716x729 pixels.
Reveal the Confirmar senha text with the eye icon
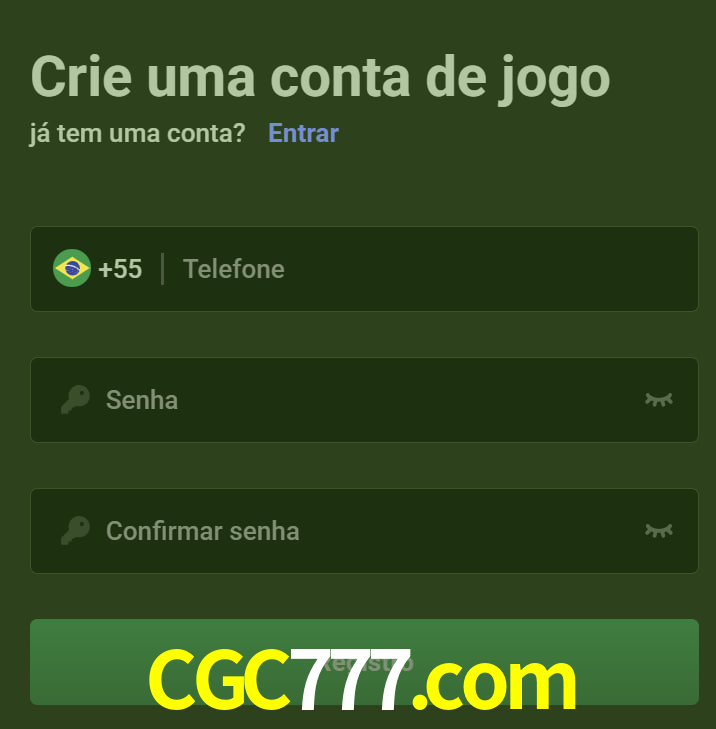tap(658, 531)
